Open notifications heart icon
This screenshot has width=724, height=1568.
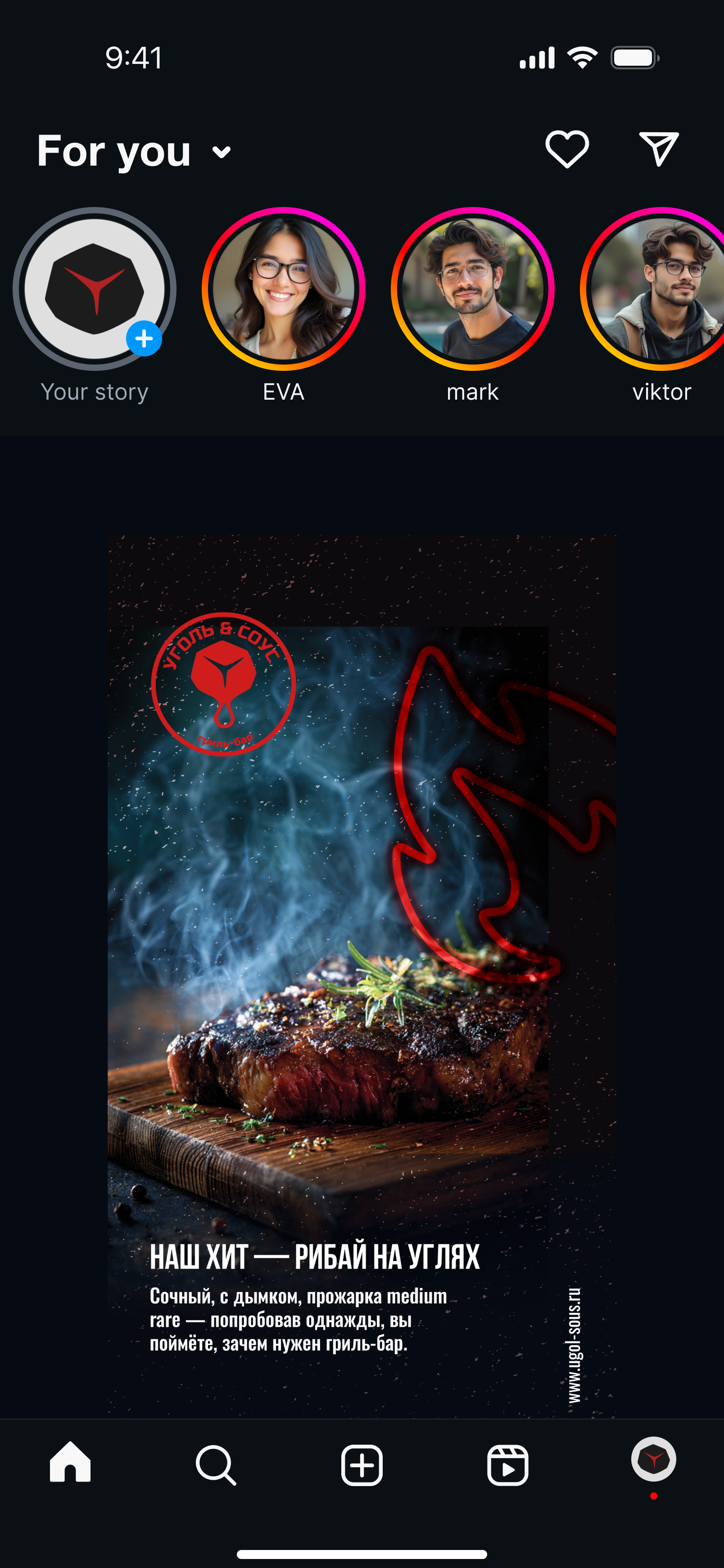567,149
